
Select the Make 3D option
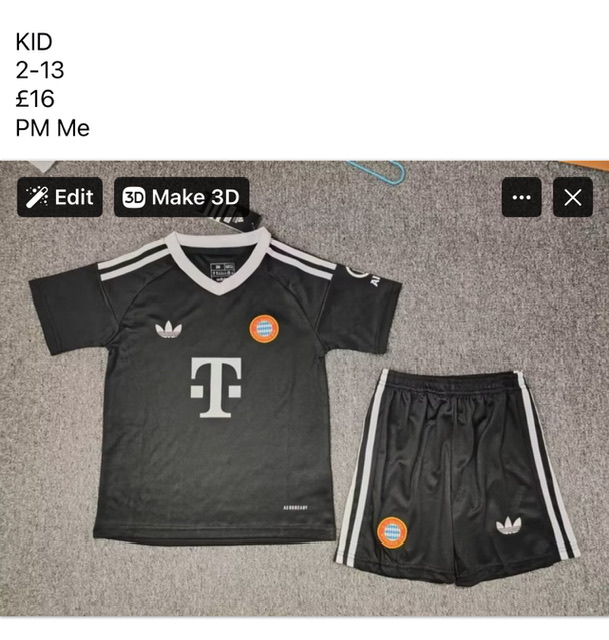coord(181,197)
